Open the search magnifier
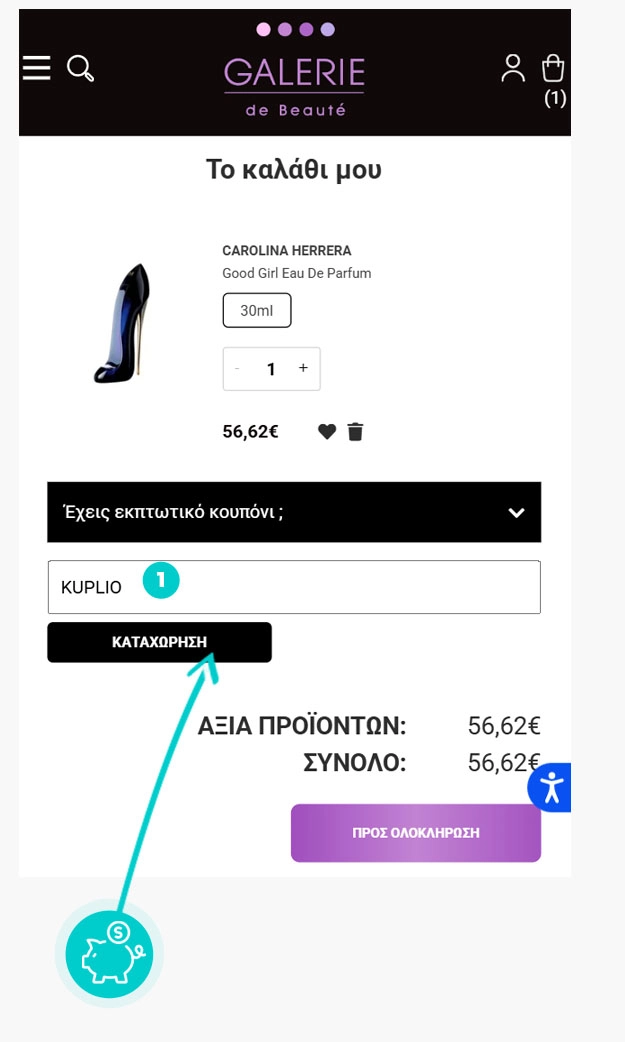The height and width of the screenshot is (1042, 625). [x=80, y=68]
